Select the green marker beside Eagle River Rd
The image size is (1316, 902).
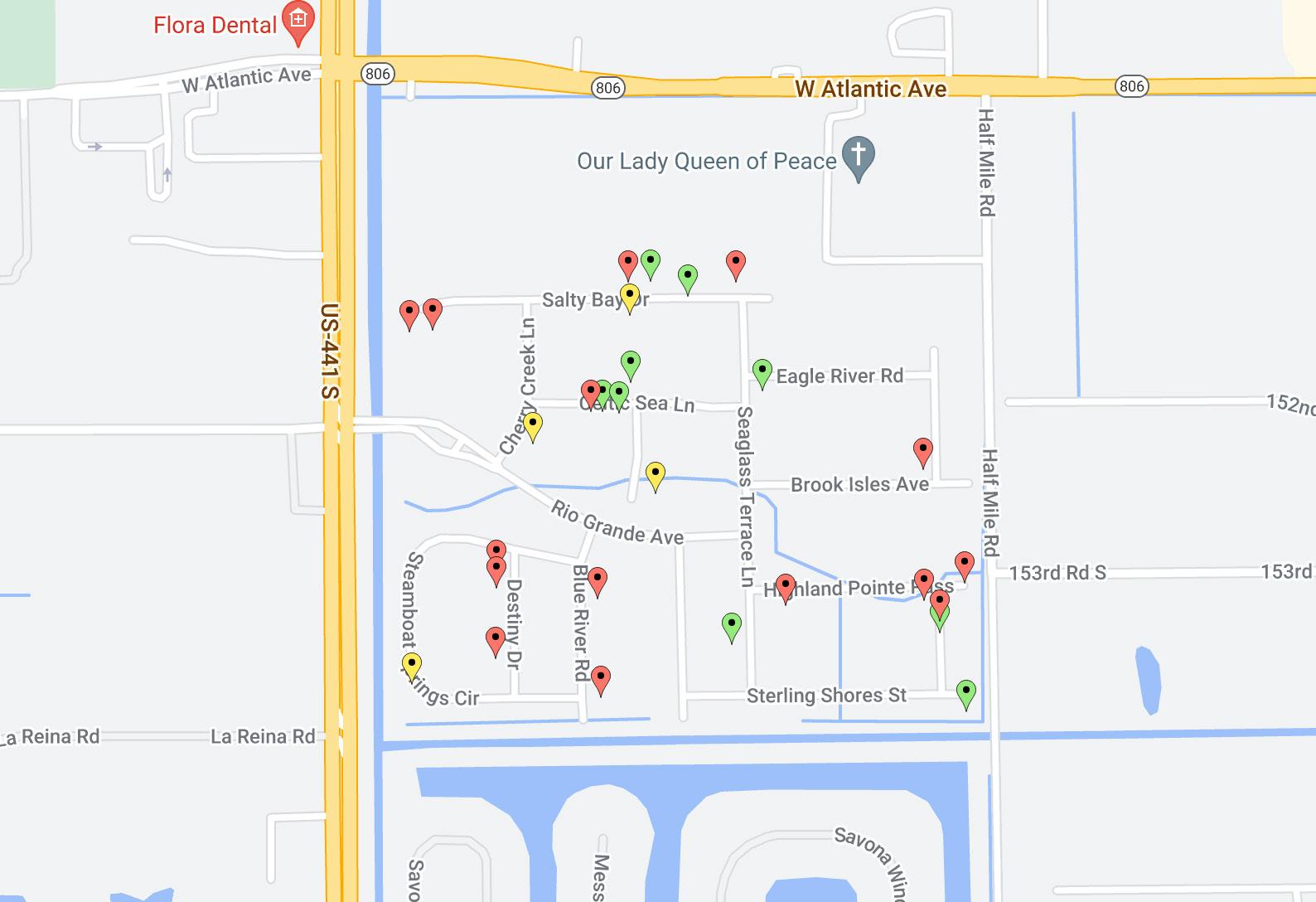tap(762, 372)
